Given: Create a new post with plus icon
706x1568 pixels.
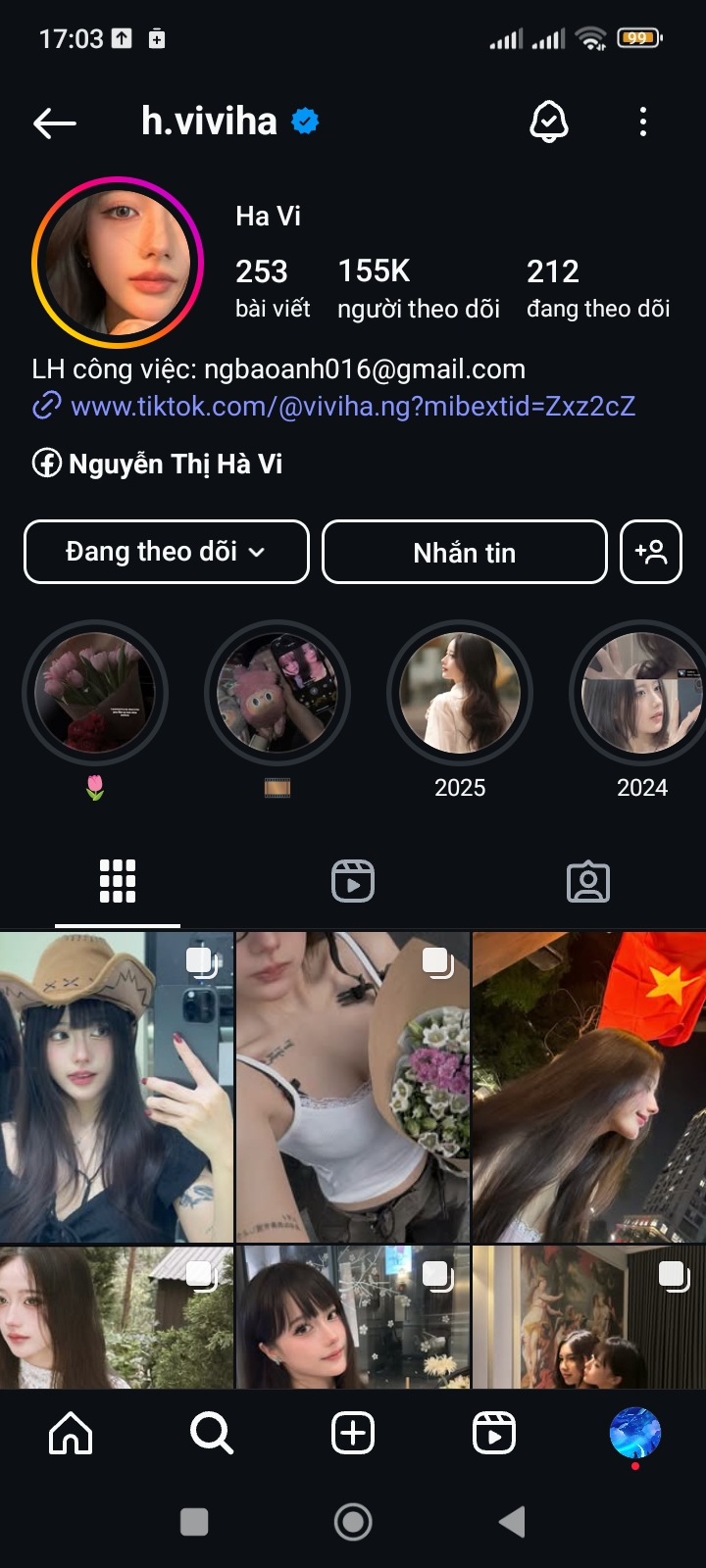Looking at the screenshot, I should (353, 1434).
